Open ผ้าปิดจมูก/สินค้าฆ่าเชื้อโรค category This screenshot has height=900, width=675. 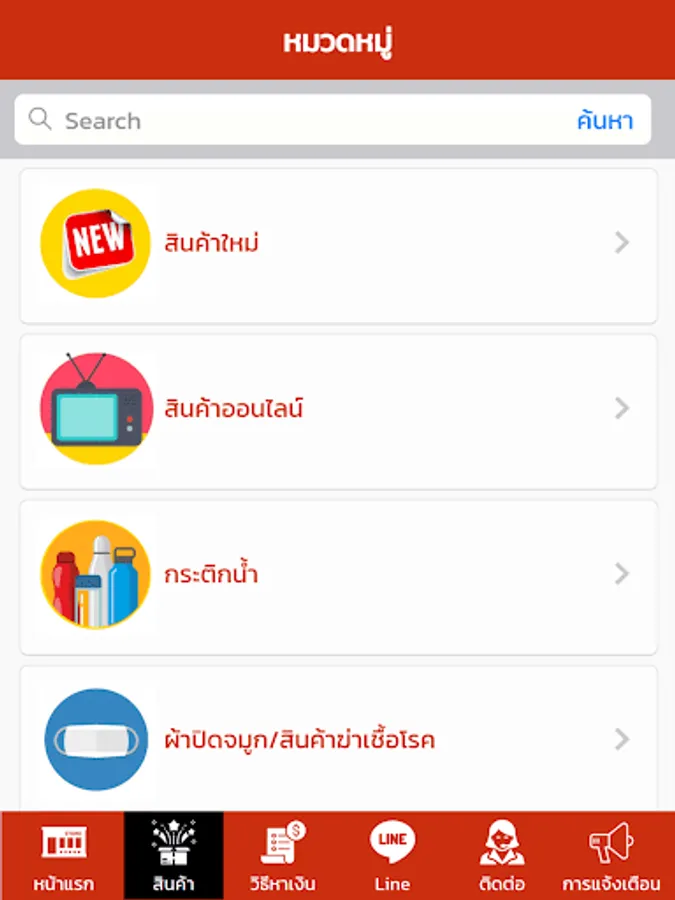point(338,741)
